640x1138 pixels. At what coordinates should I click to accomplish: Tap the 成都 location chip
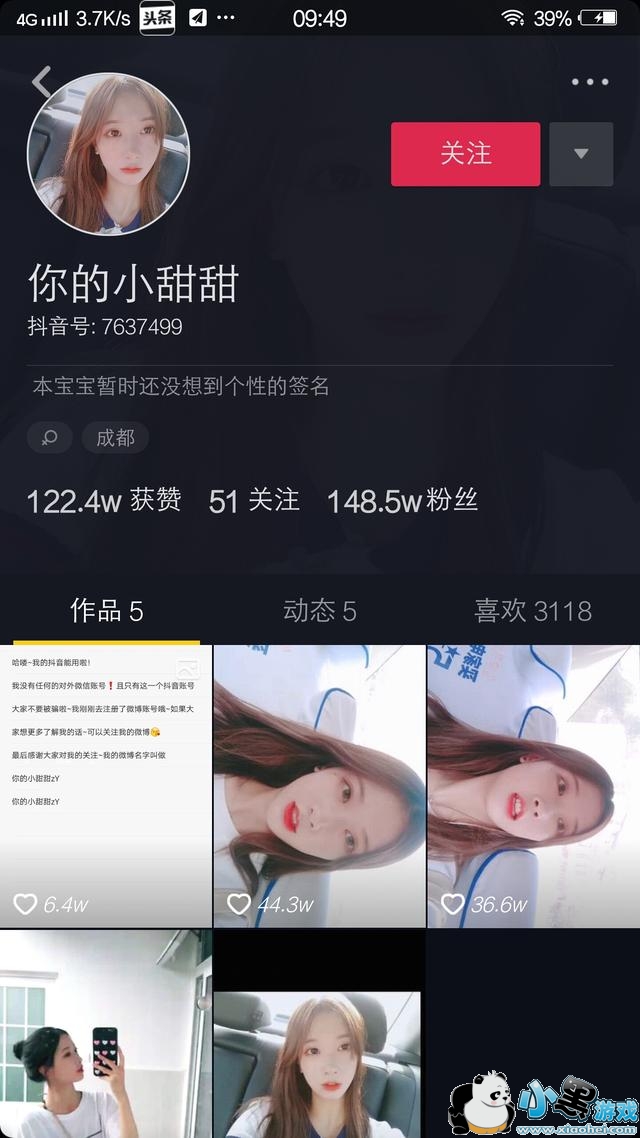115,437
